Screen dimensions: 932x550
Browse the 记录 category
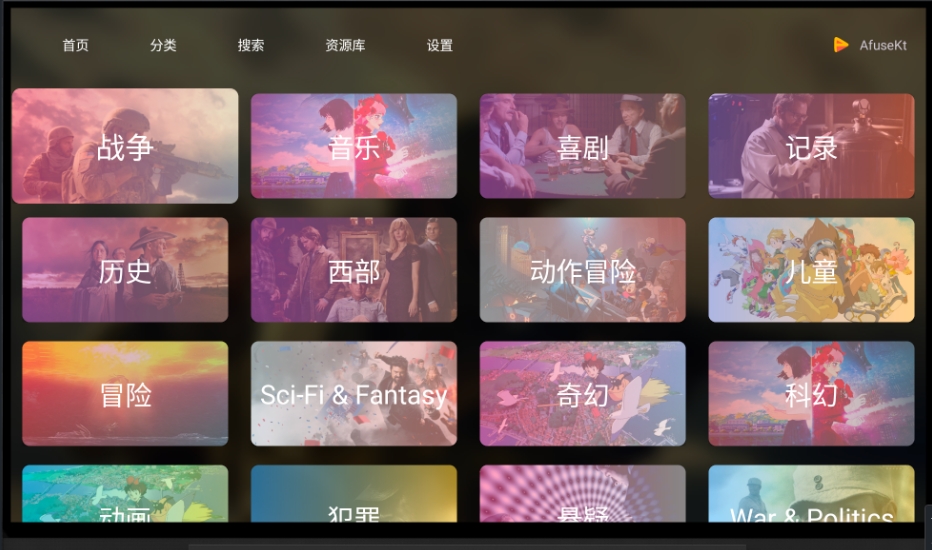811,146
